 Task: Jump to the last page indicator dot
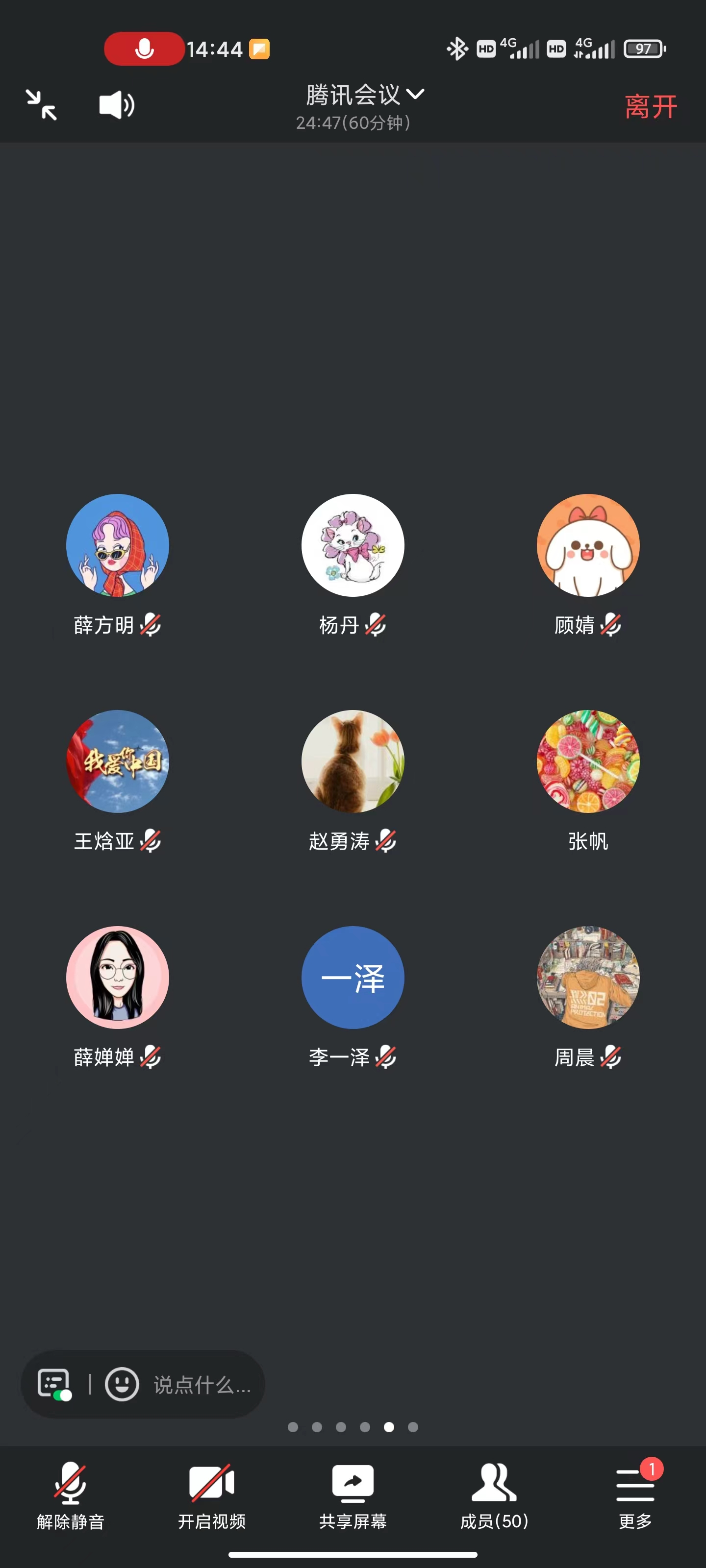click(x=413, y=1427)
